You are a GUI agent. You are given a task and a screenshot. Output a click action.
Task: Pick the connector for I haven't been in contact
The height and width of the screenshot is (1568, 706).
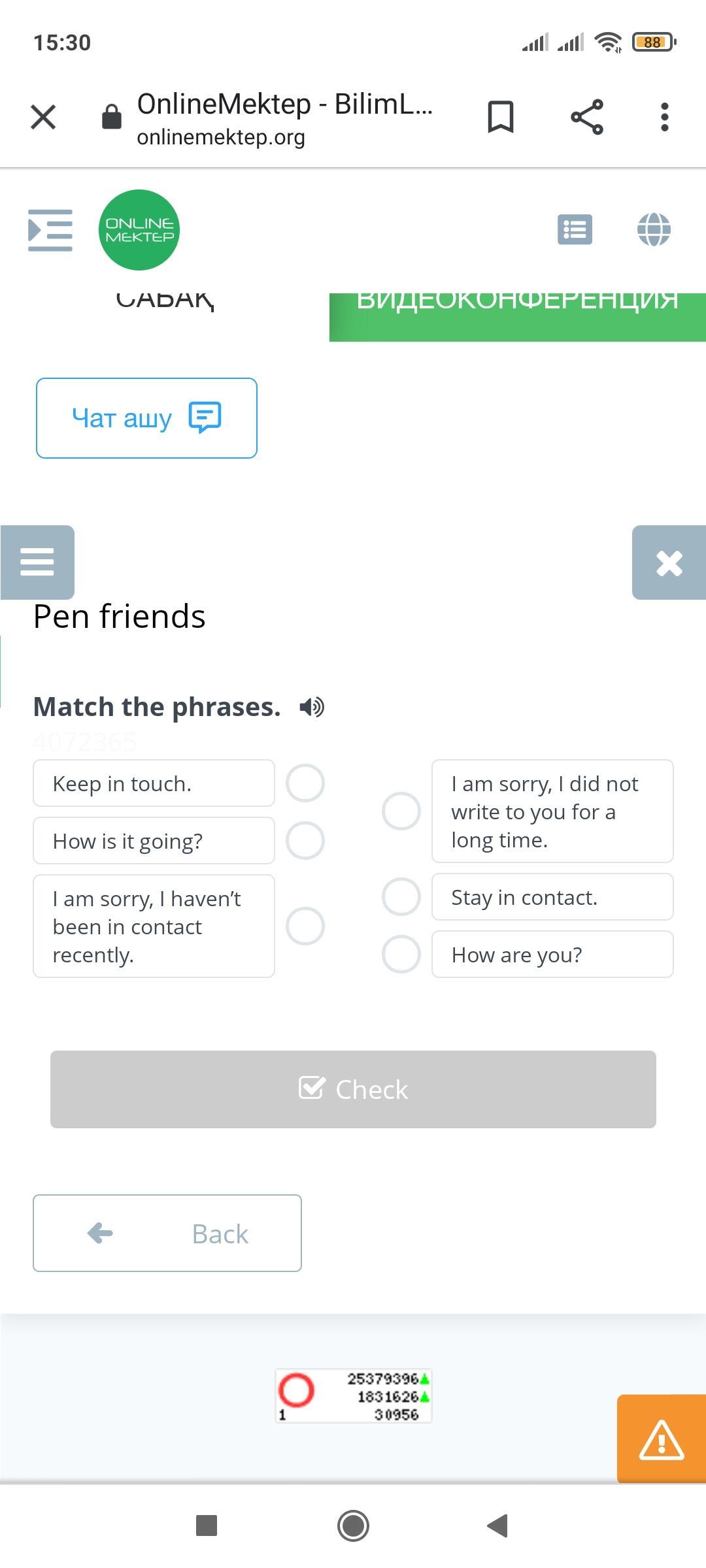click(x=305, y=926)
